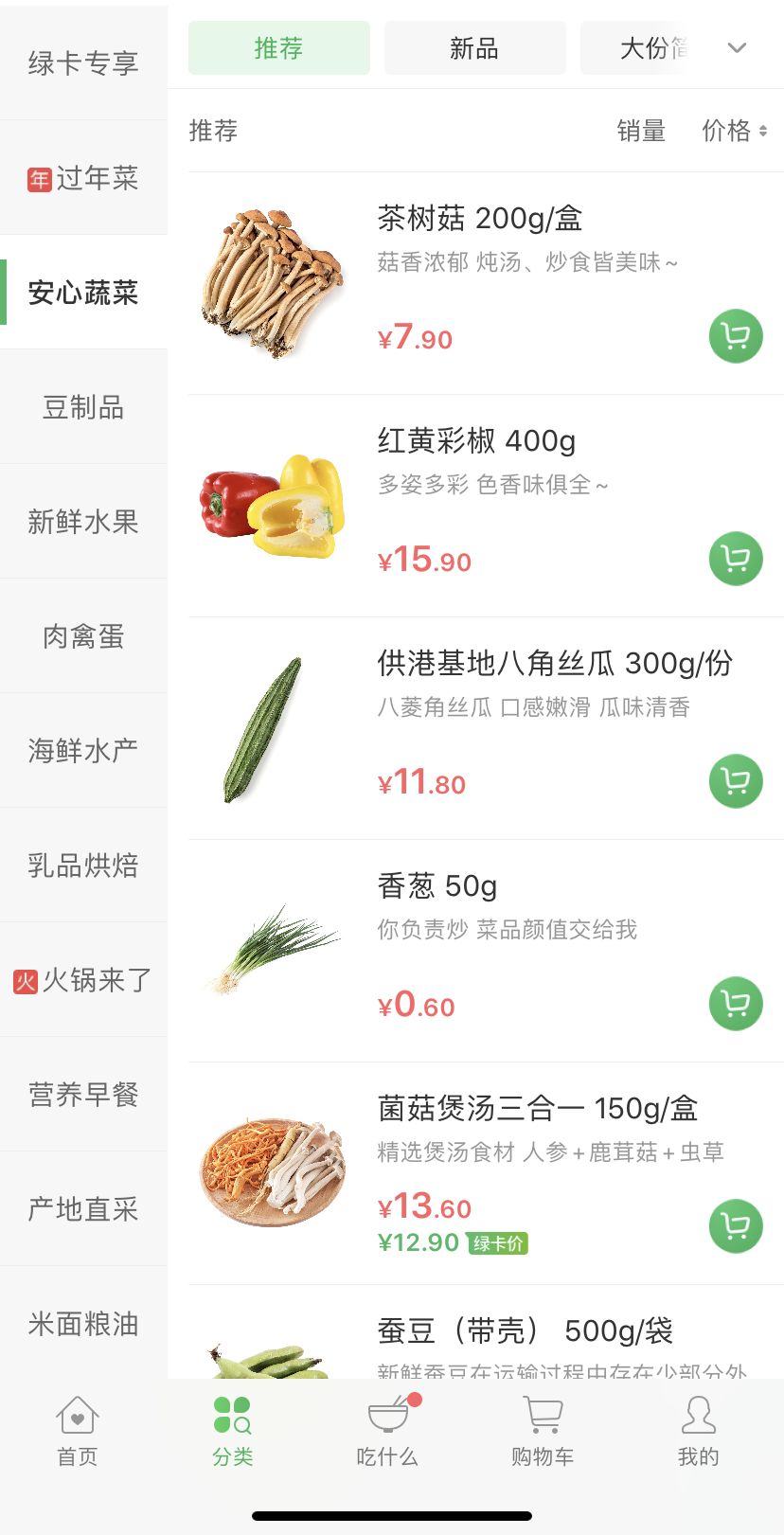
Task: Sort products by 销量
Action: click(641, 131)
